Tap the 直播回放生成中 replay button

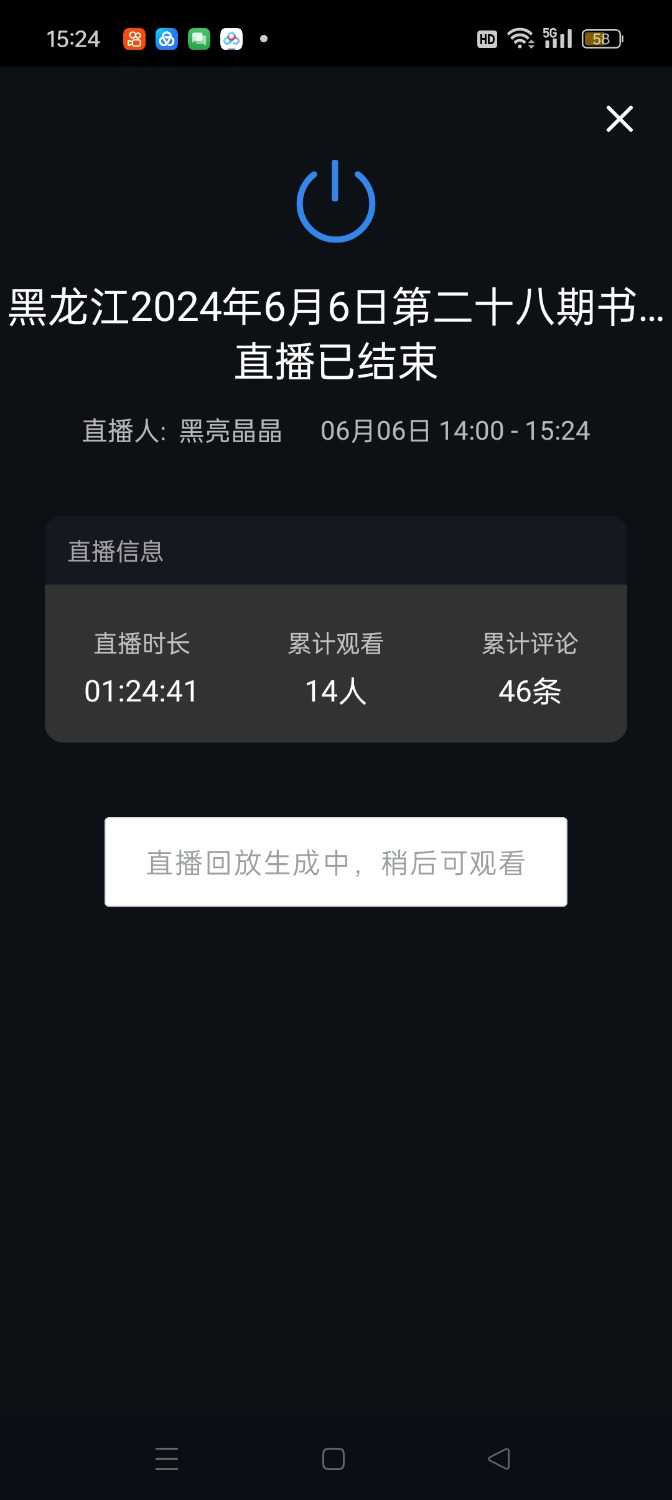[336, 862]
